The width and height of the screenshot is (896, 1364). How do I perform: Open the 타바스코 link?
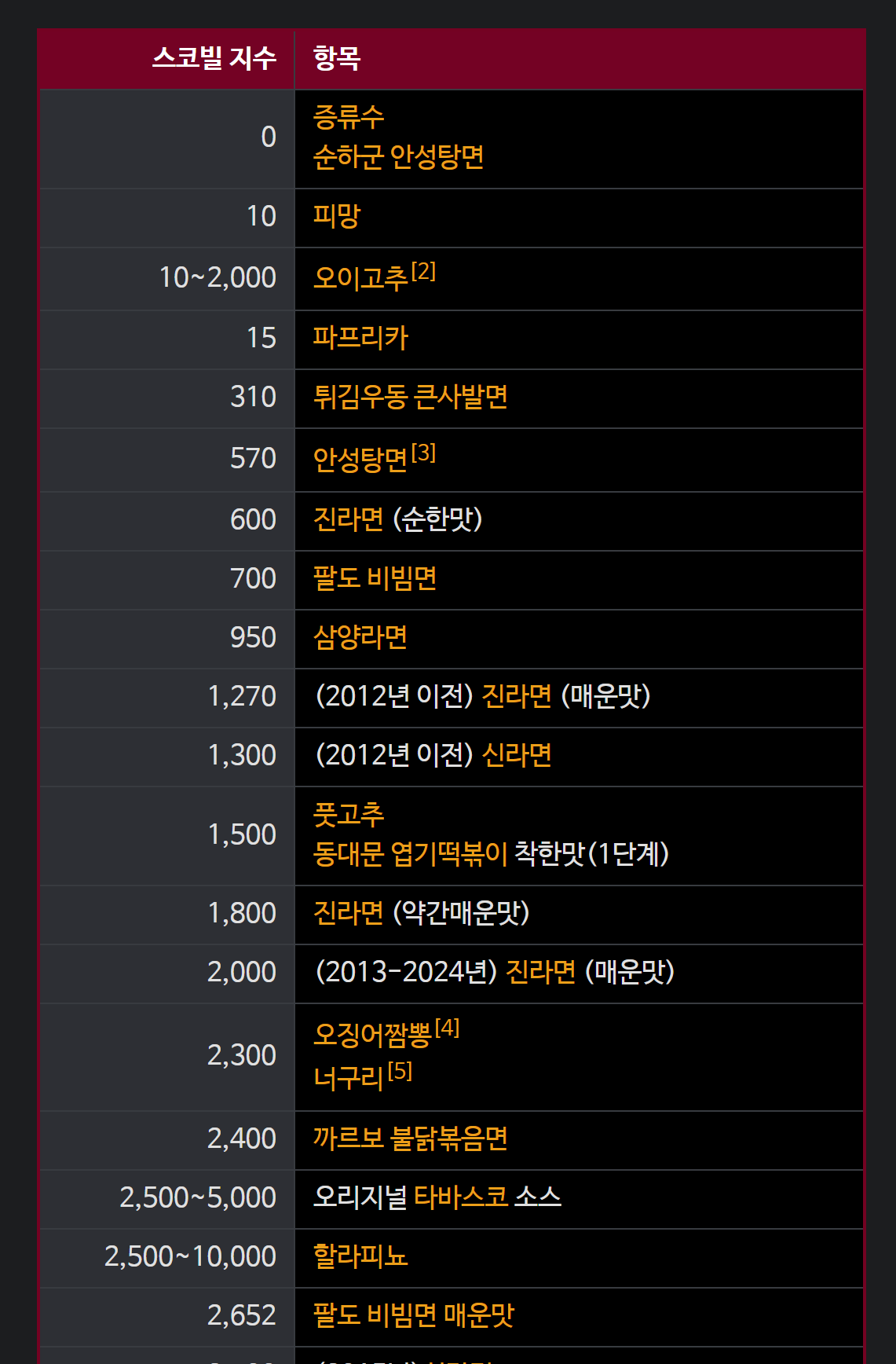click(461, 1197)
